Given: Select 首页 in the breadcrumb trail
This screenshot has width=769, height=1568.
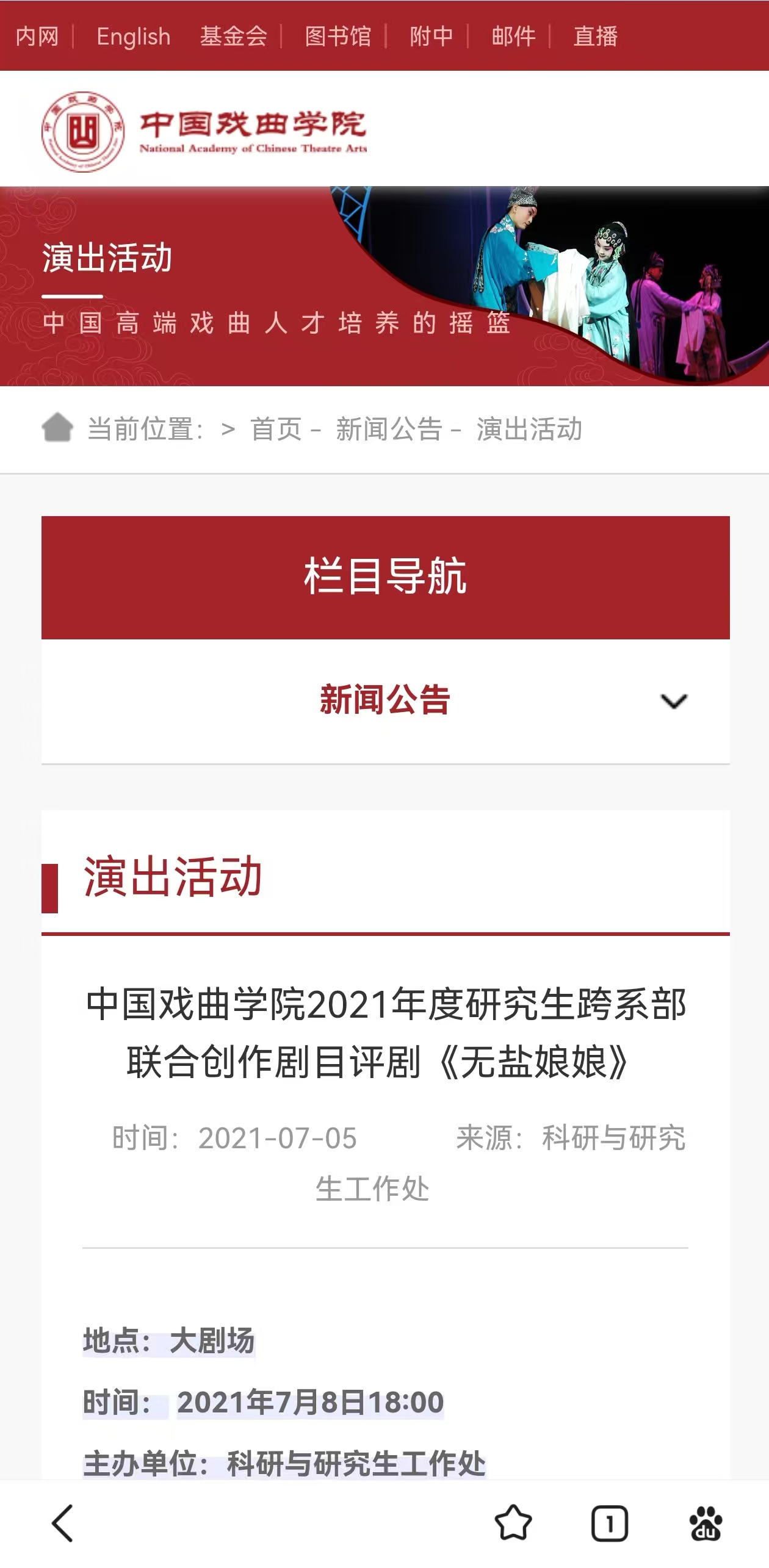Looking at the screenshot, I should pos(277,429).
